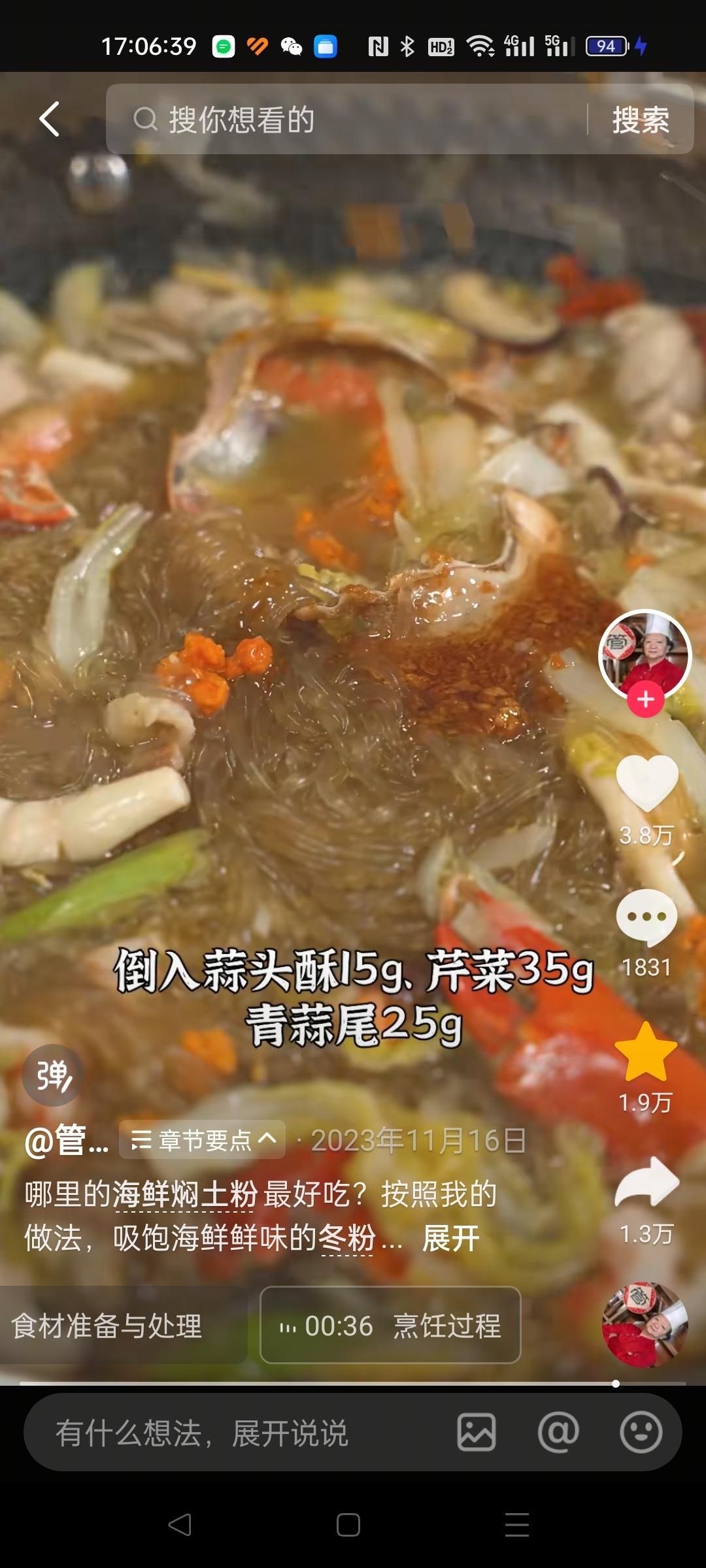Tap the 搜你想看的 search field
This screenshot has width=706, height=1568.
point(353,120)
